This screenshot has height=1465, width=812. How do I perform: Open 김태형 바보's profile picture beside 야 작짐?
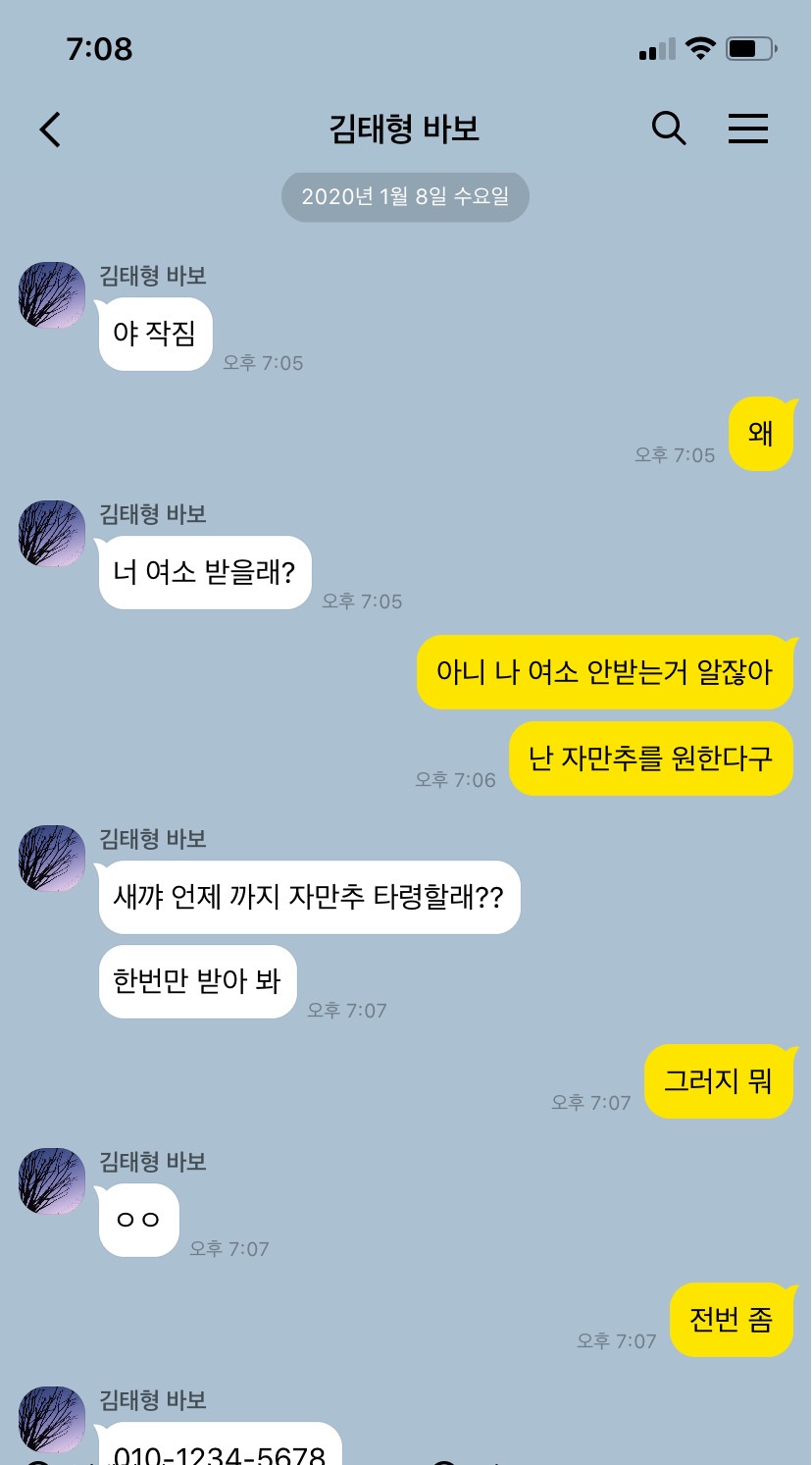click(x=52, y=294)
